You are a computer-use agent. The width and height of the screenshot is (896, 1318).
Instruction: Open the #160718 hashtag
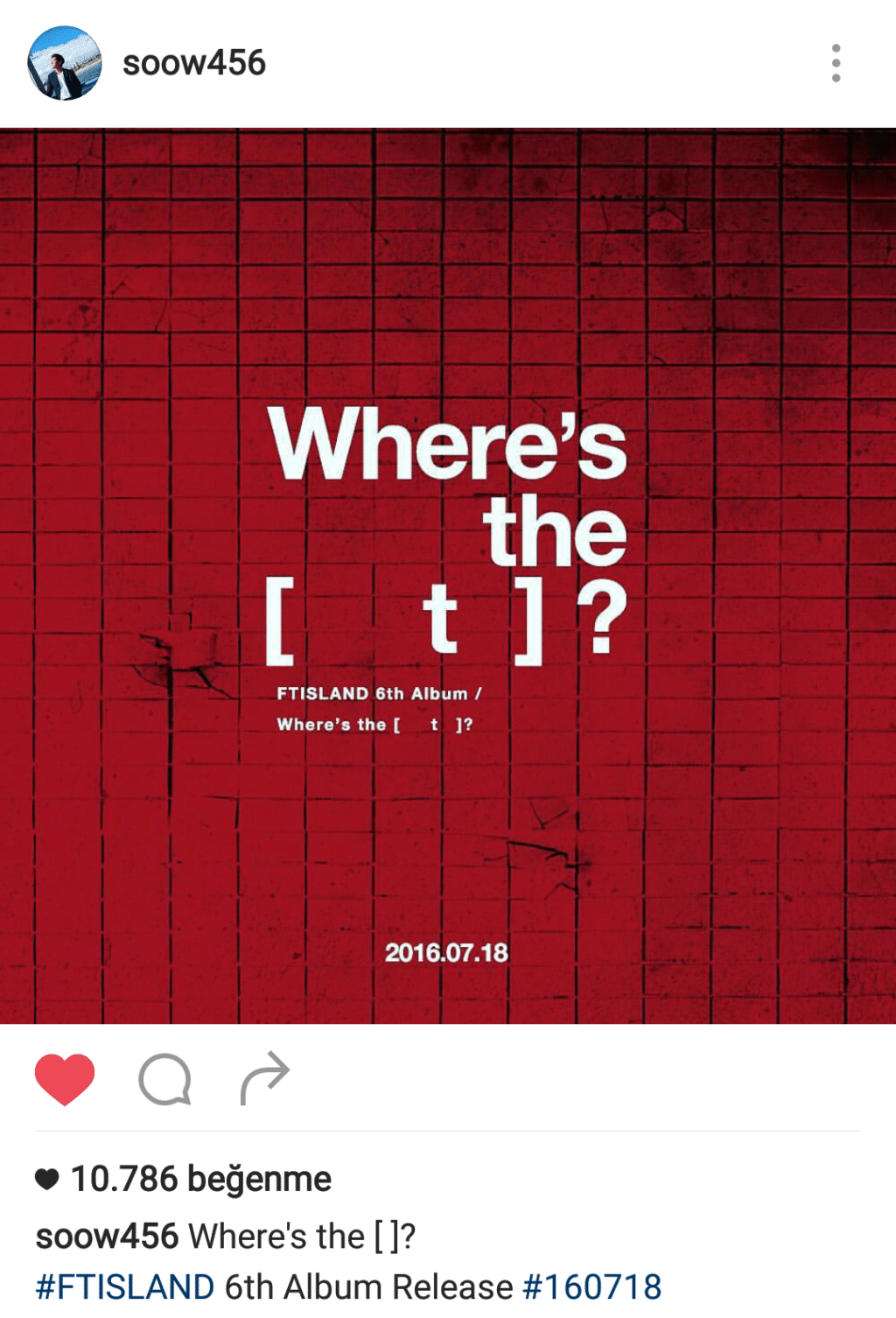(591, 1286)
